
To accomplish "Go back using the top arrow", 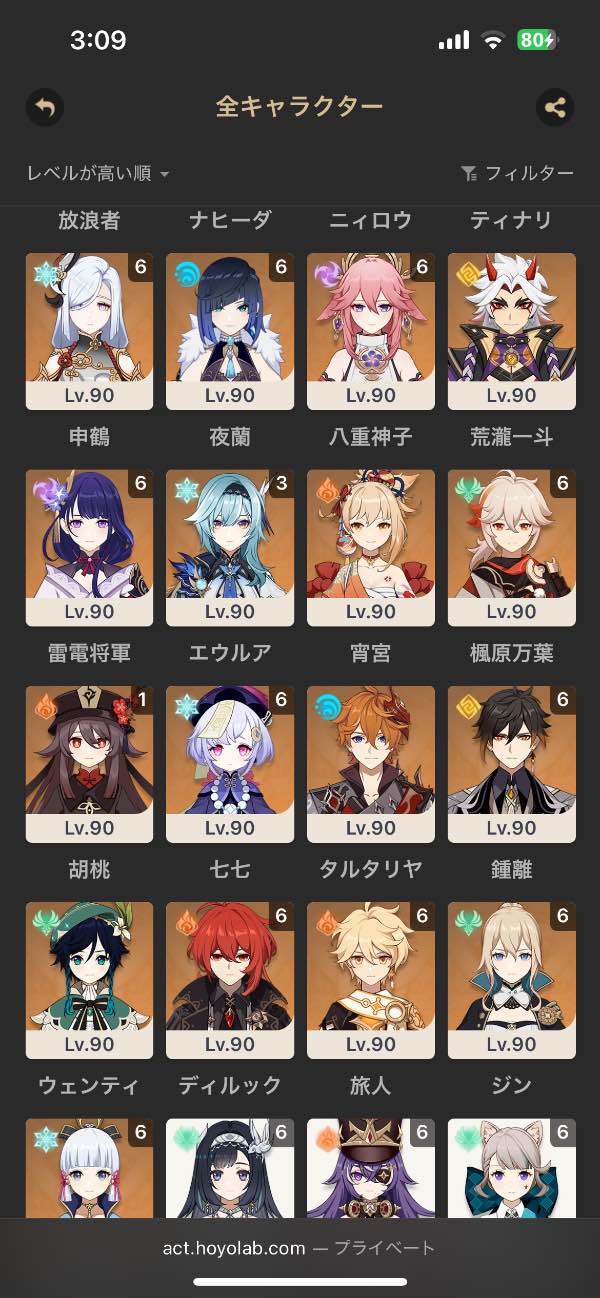I will (x=44, y=107).
